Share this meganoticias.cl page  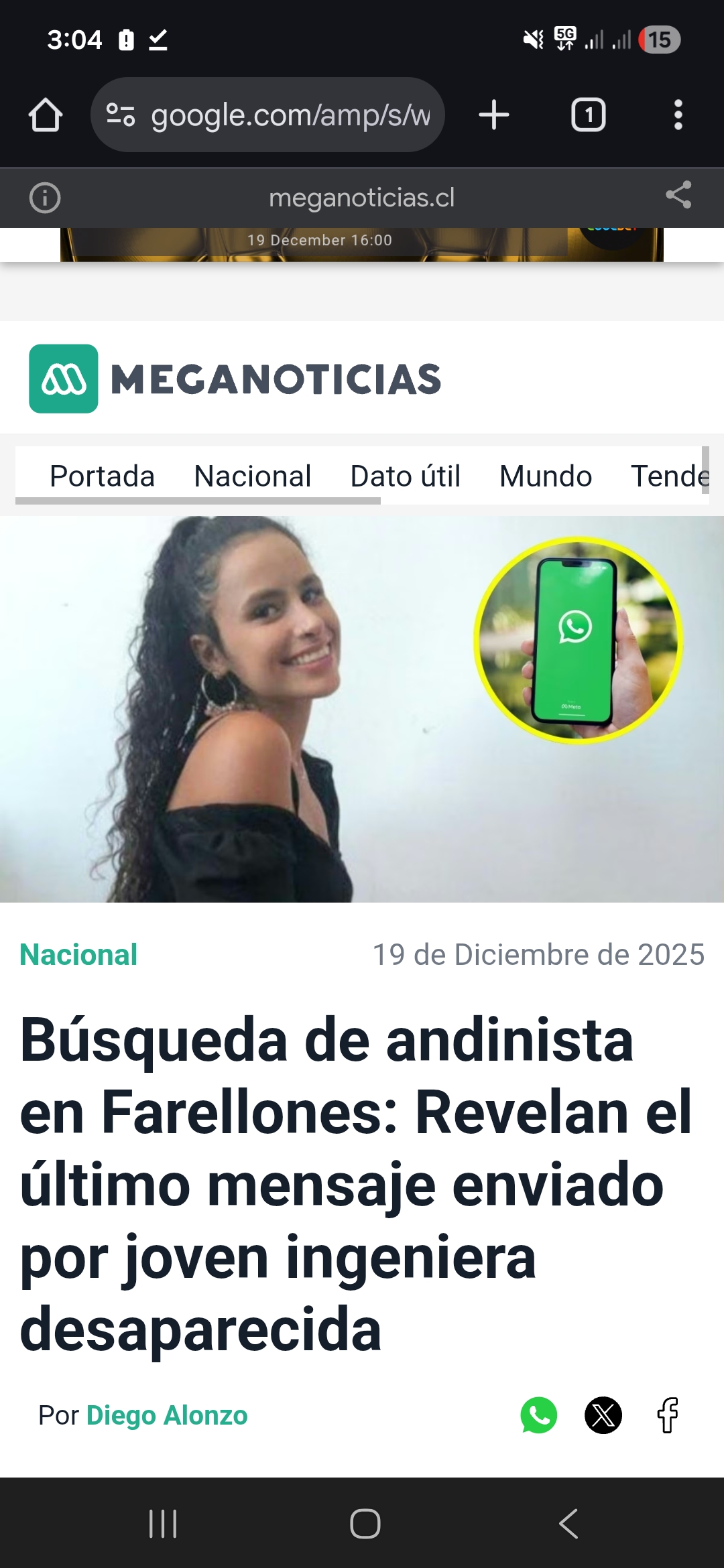pyautogui.click(x=678, y=195)
